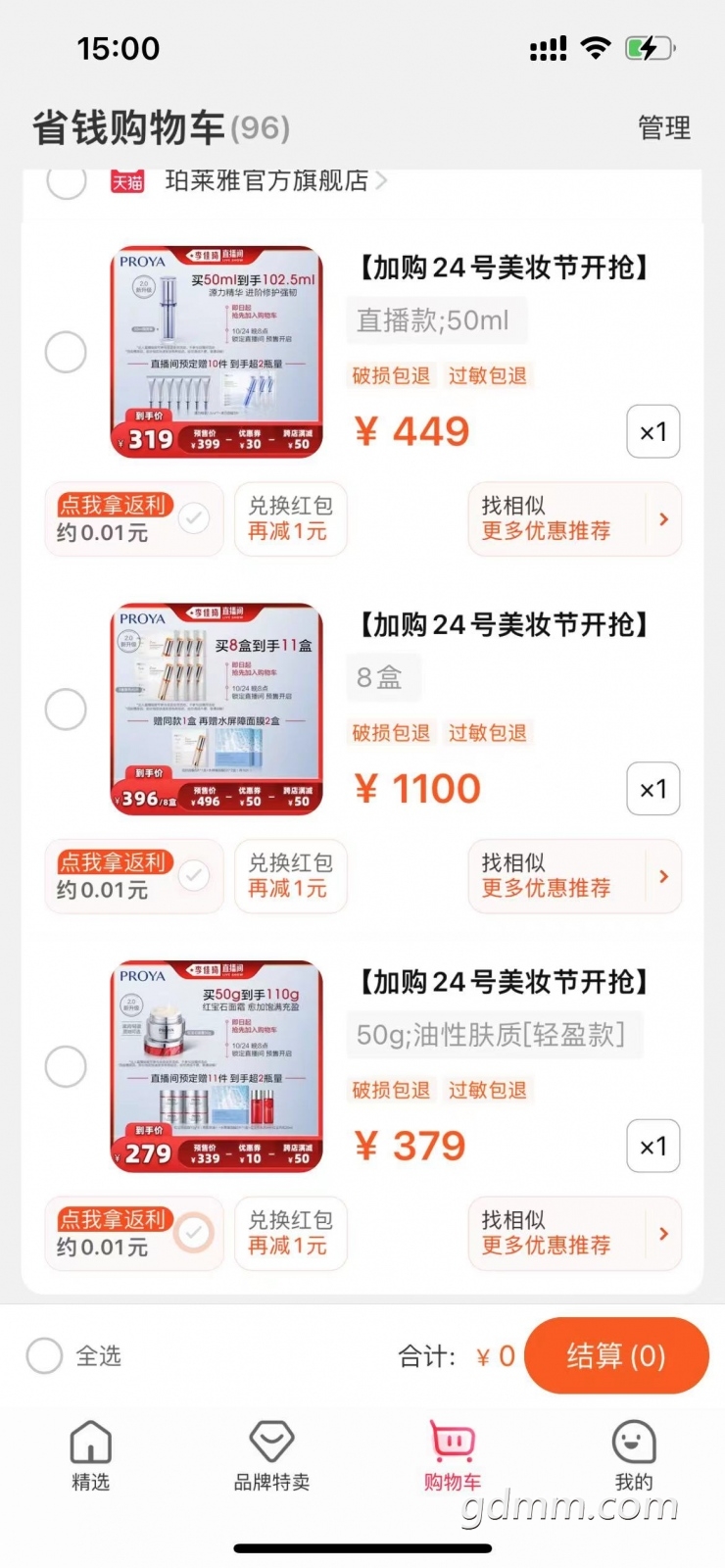Screen dimensions: 725x1568
Task: Open the ¥1100 8盒 product image
Action: coord(217,709)
